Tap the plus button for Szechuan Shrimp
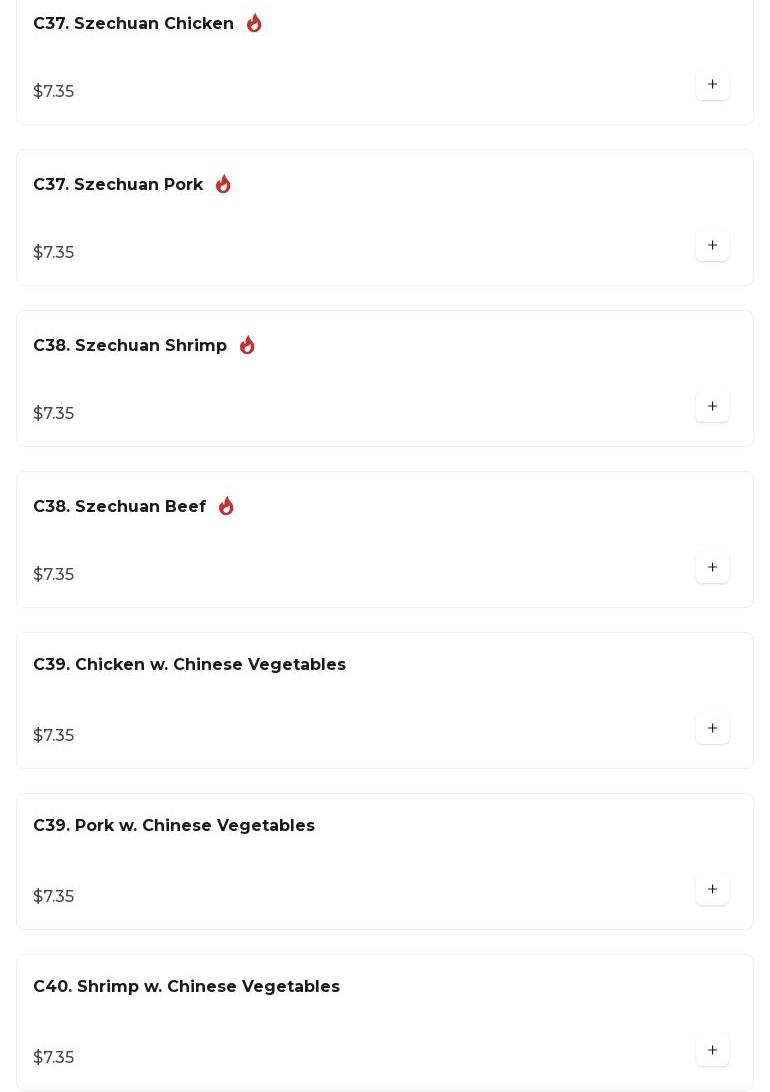The width and height of the screenshot is (770, 1092). coord(712,407)
